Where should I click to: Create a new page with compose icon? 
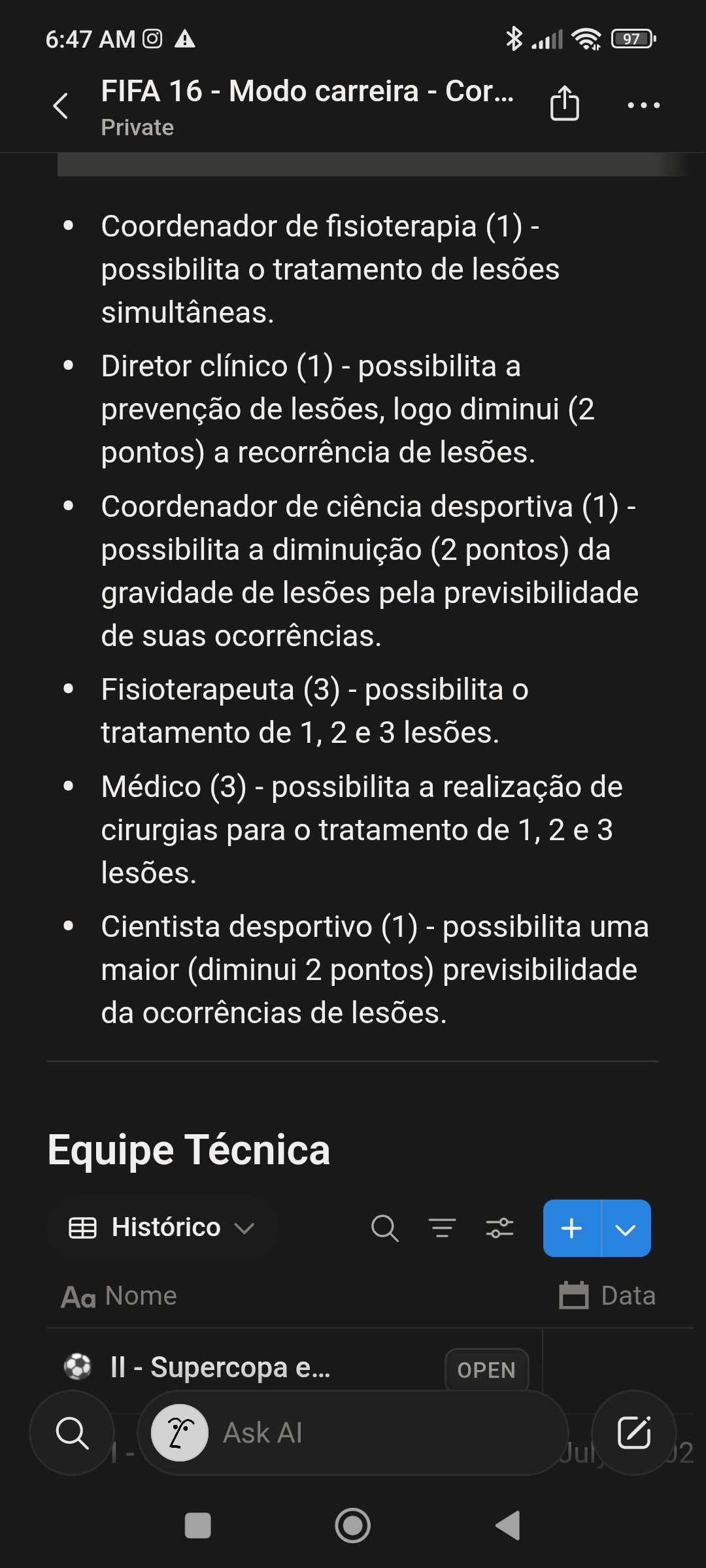point(633,1433)
